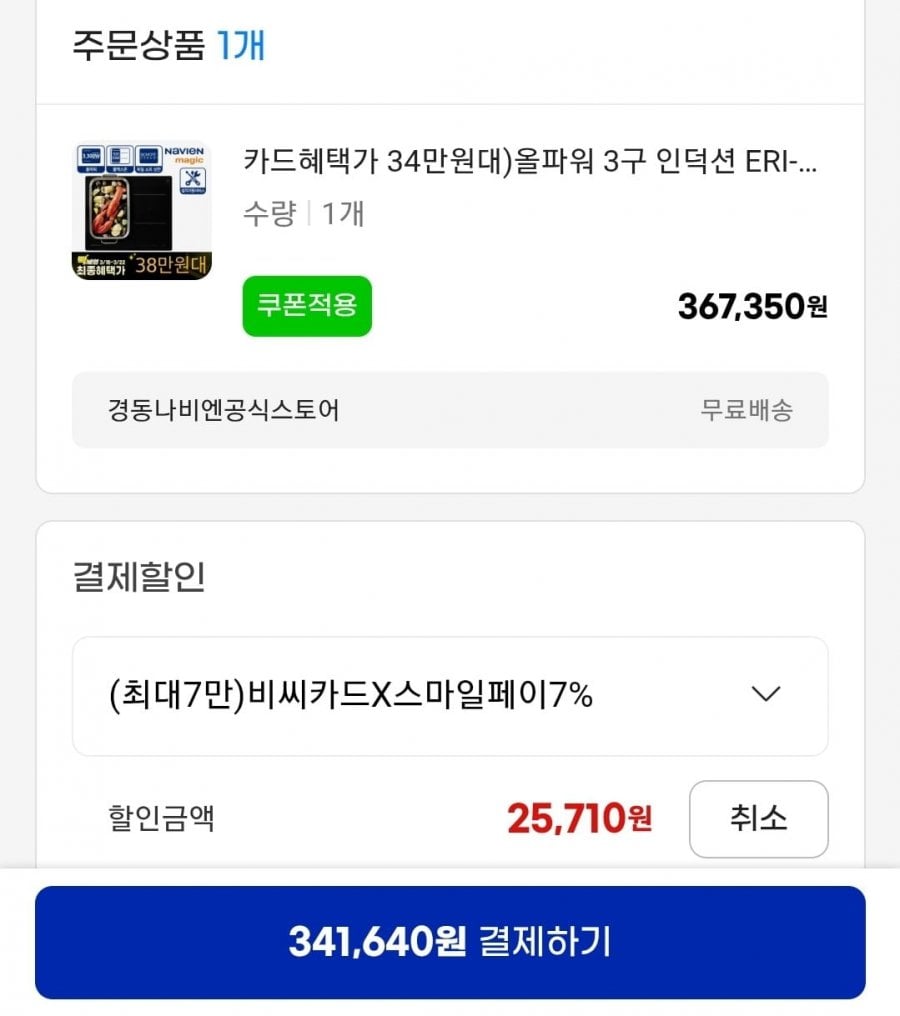Viewport: 900px width, 1016px height.
Task: Cancel the applied discount with 취소
Action: [758, 819]
